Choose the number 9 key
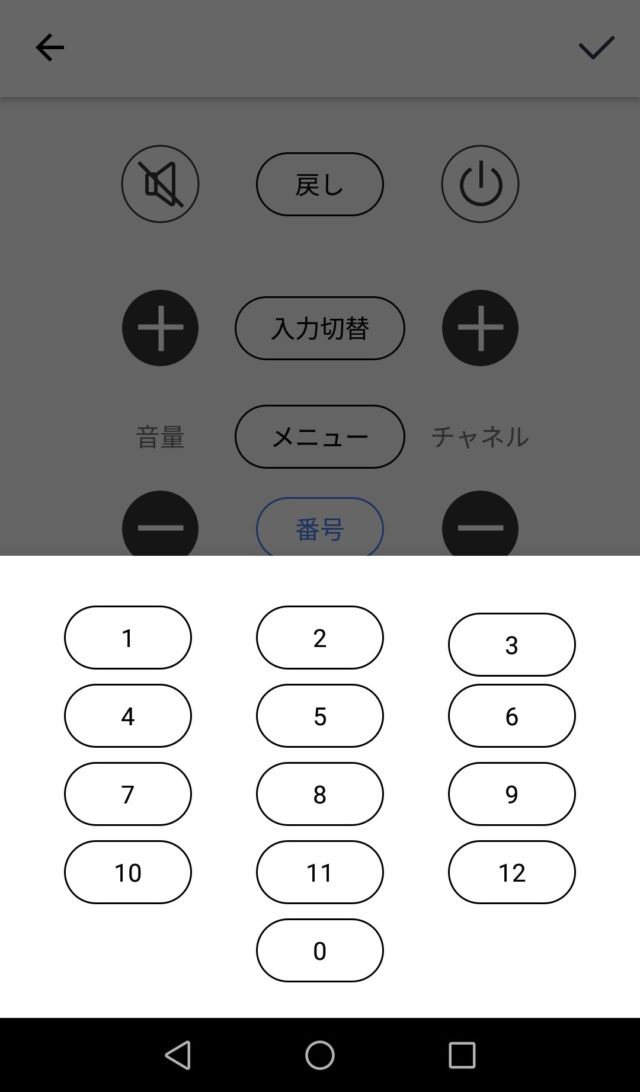 (x=512, y=794)
